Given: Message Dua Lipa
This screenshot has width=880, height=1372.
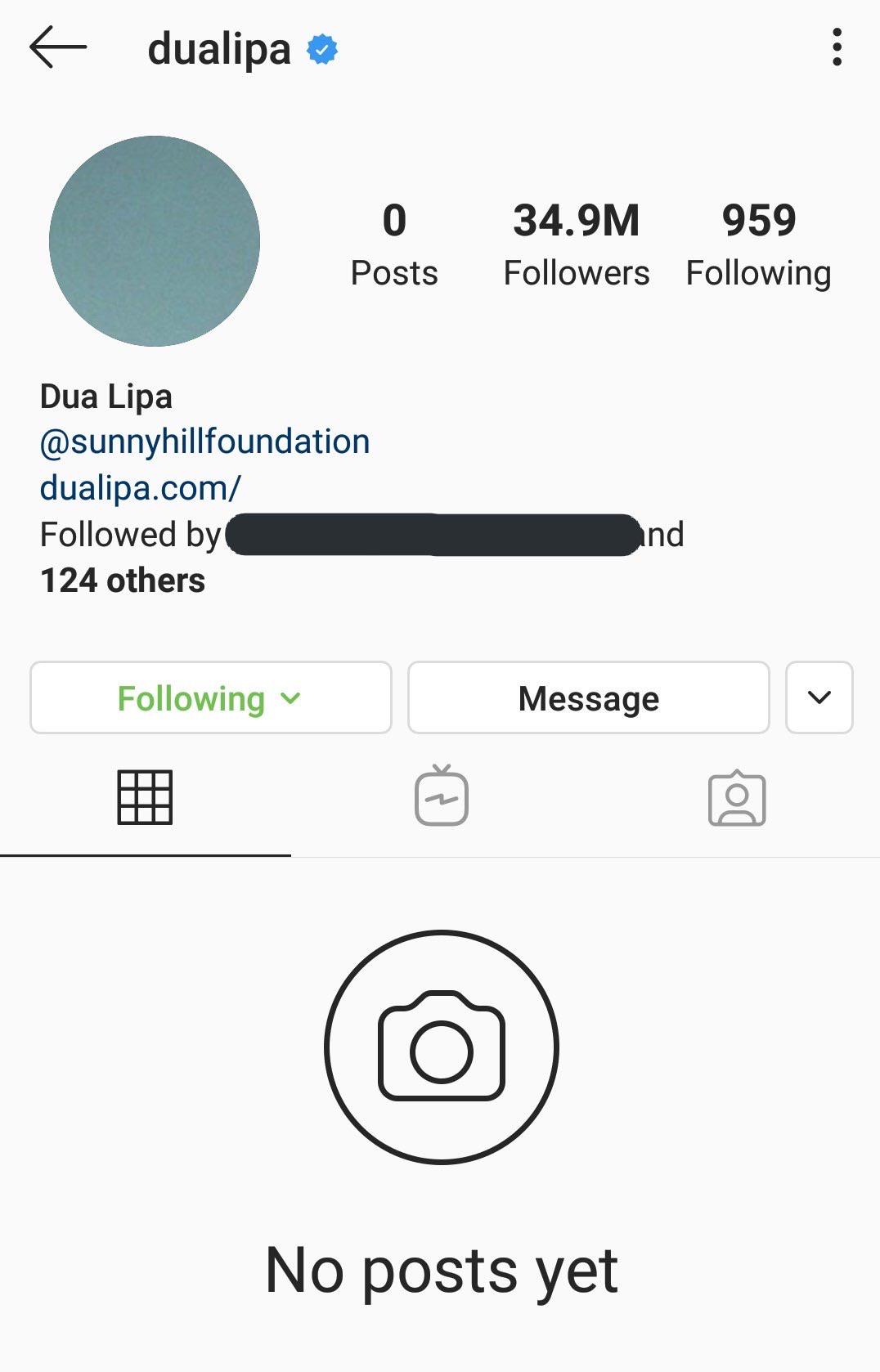Looking at the screenshot, I should pos(588,698).
